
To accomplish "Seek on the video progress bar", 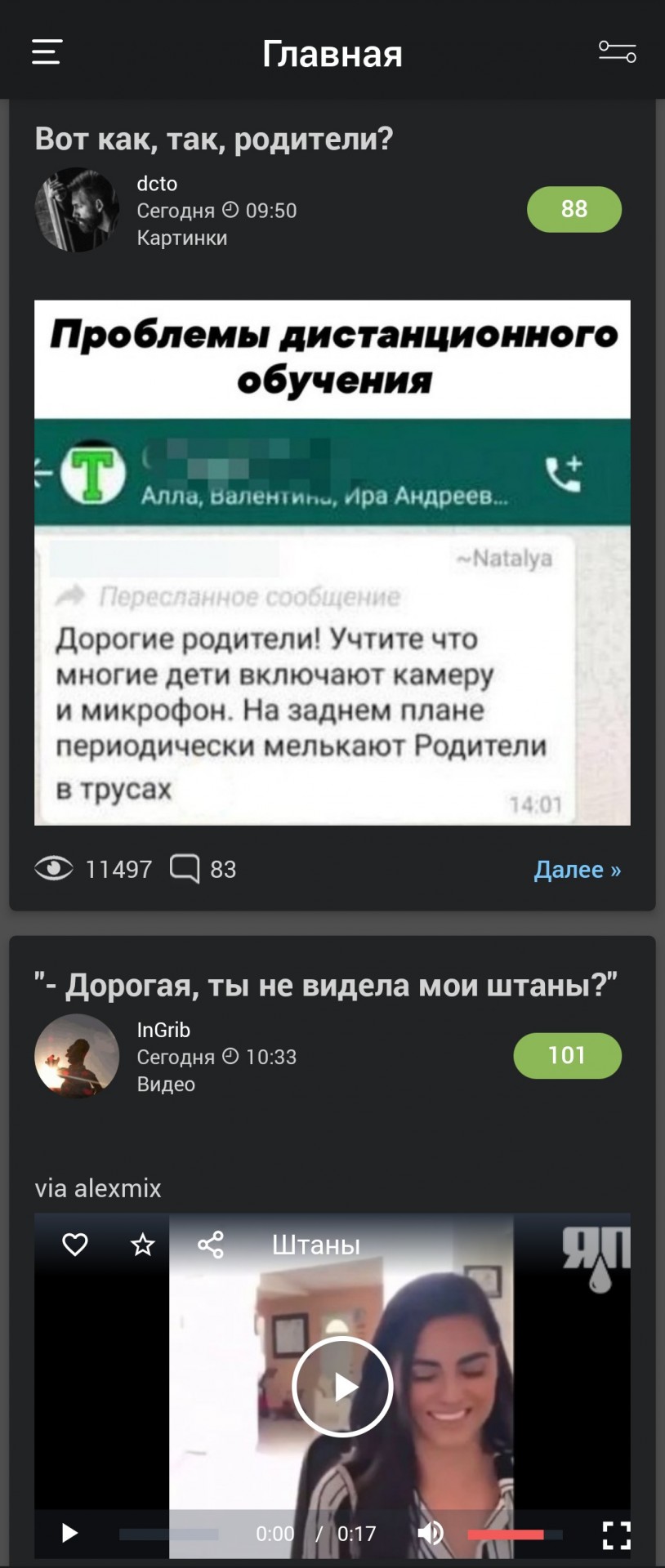I will point(169,1535).
